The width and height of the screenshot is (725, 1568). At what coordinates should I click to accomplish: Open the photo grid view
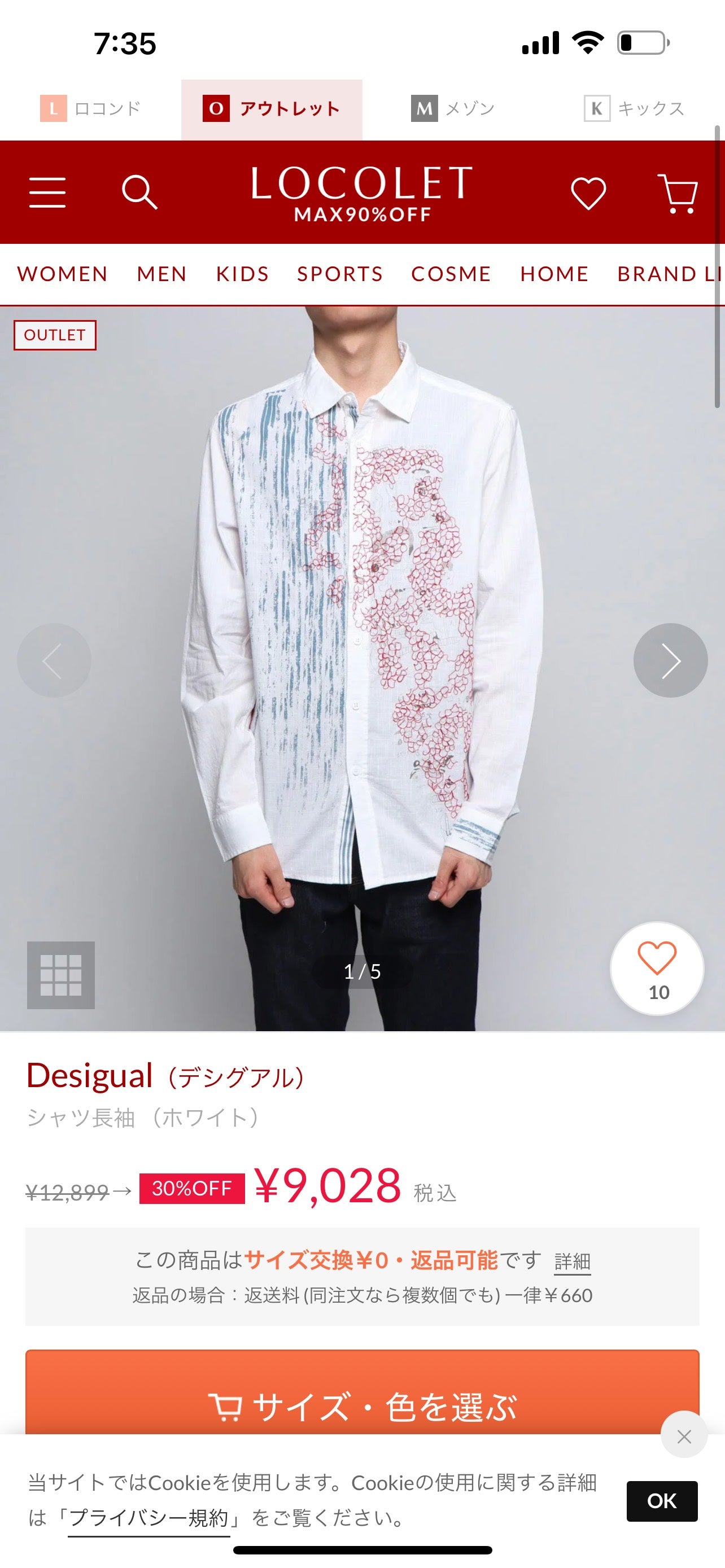(x=61, y=975)
